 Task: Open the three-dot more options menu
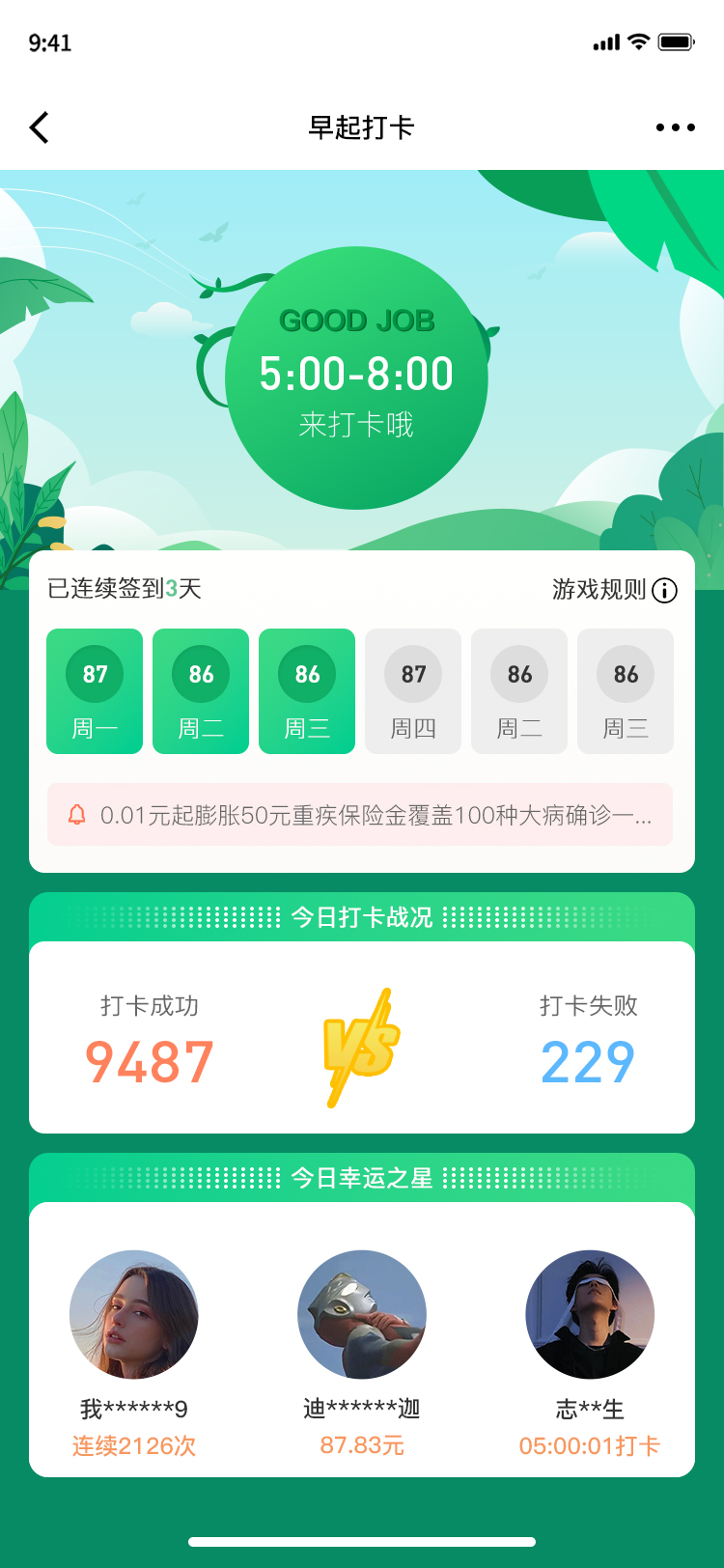coord(674,126)
